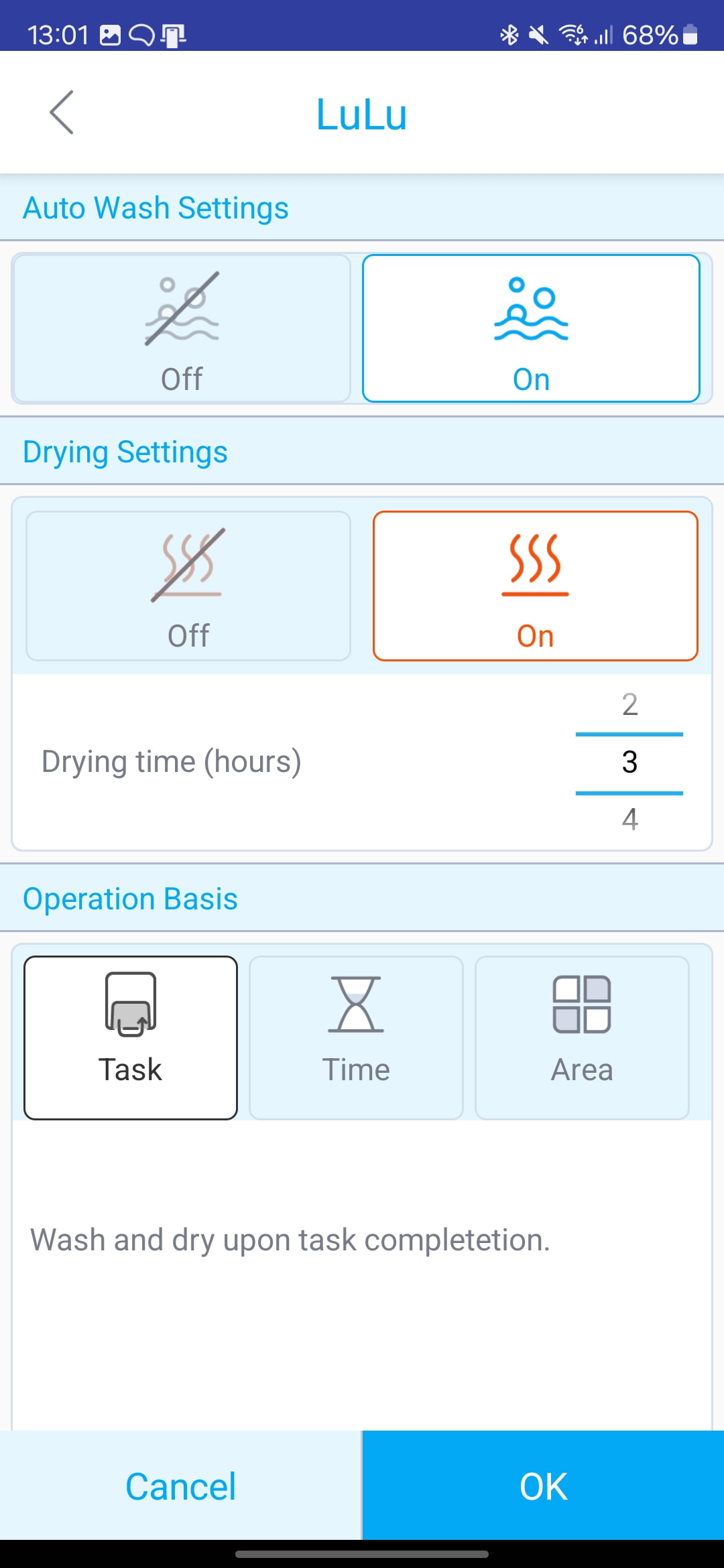Choose Time as operation basis
The height and width of the screenshot is (1568, 724).
coord(356,1037)
